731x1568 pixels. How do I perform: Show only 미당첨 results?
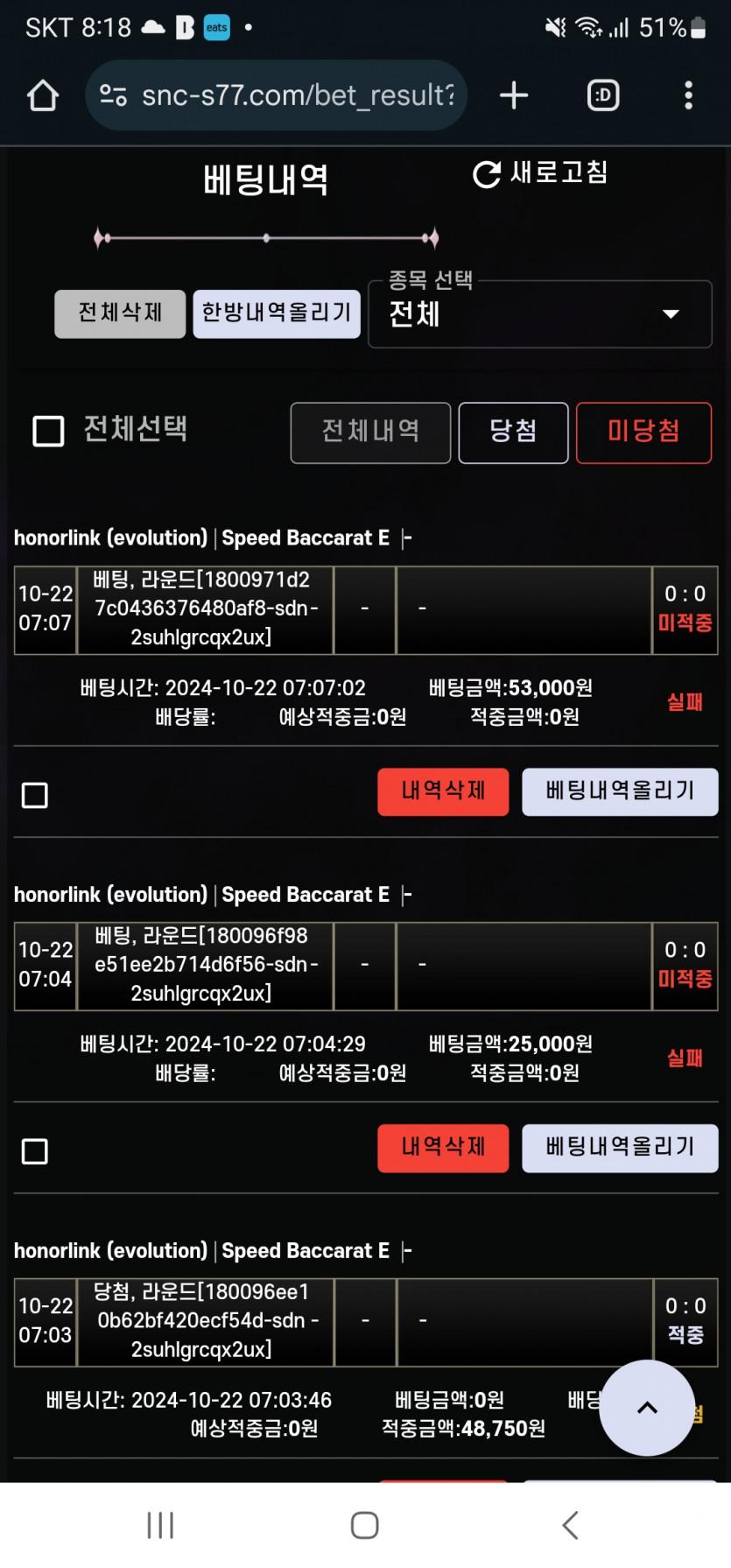(x=643, y=432)
